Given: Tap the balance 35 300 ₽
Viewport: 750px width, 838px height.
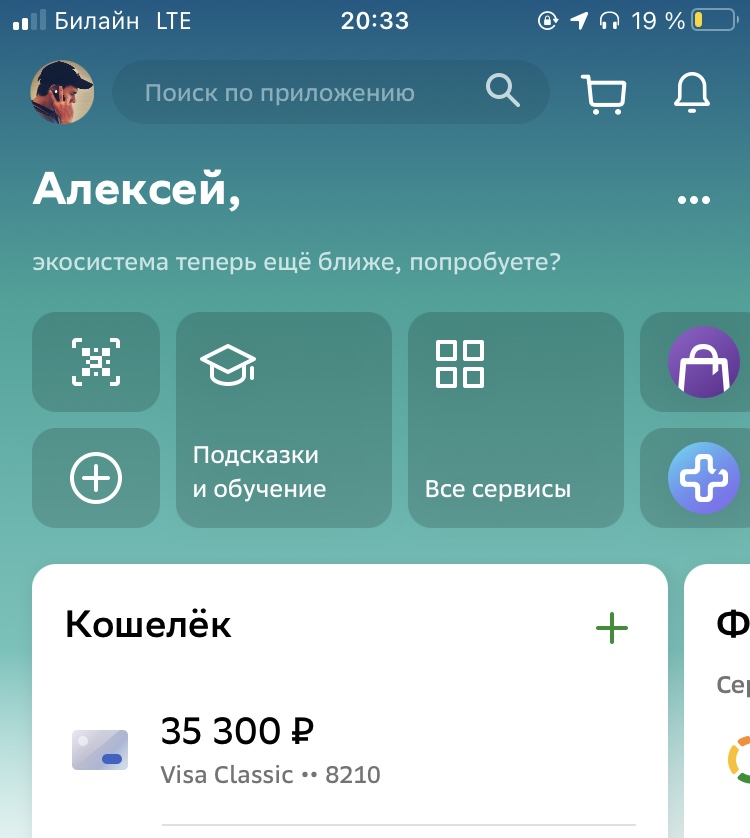Looking at the screenshot, I should (x=237, y=732).
